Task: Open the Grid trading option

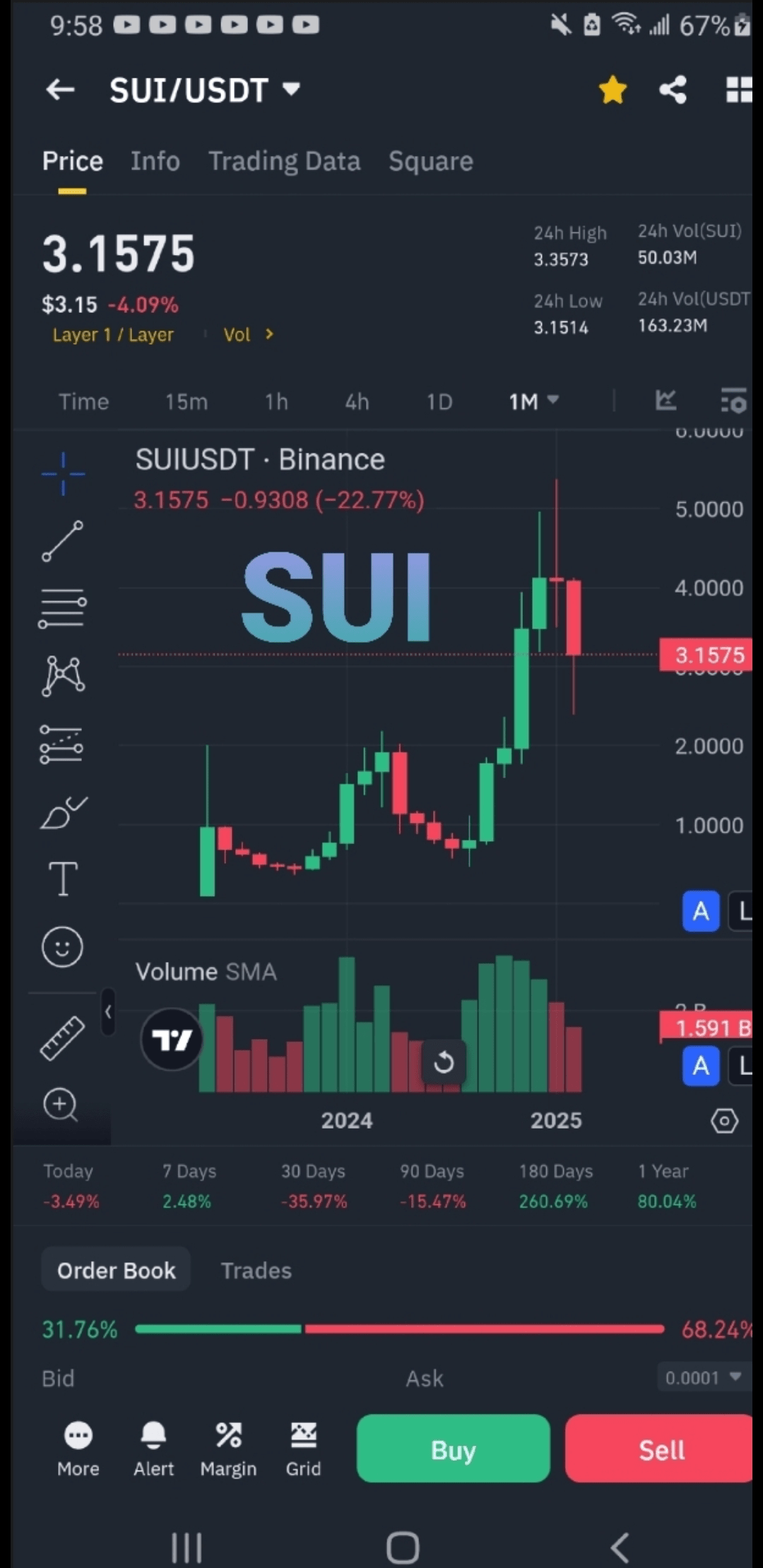Action: coord(303,1449)
